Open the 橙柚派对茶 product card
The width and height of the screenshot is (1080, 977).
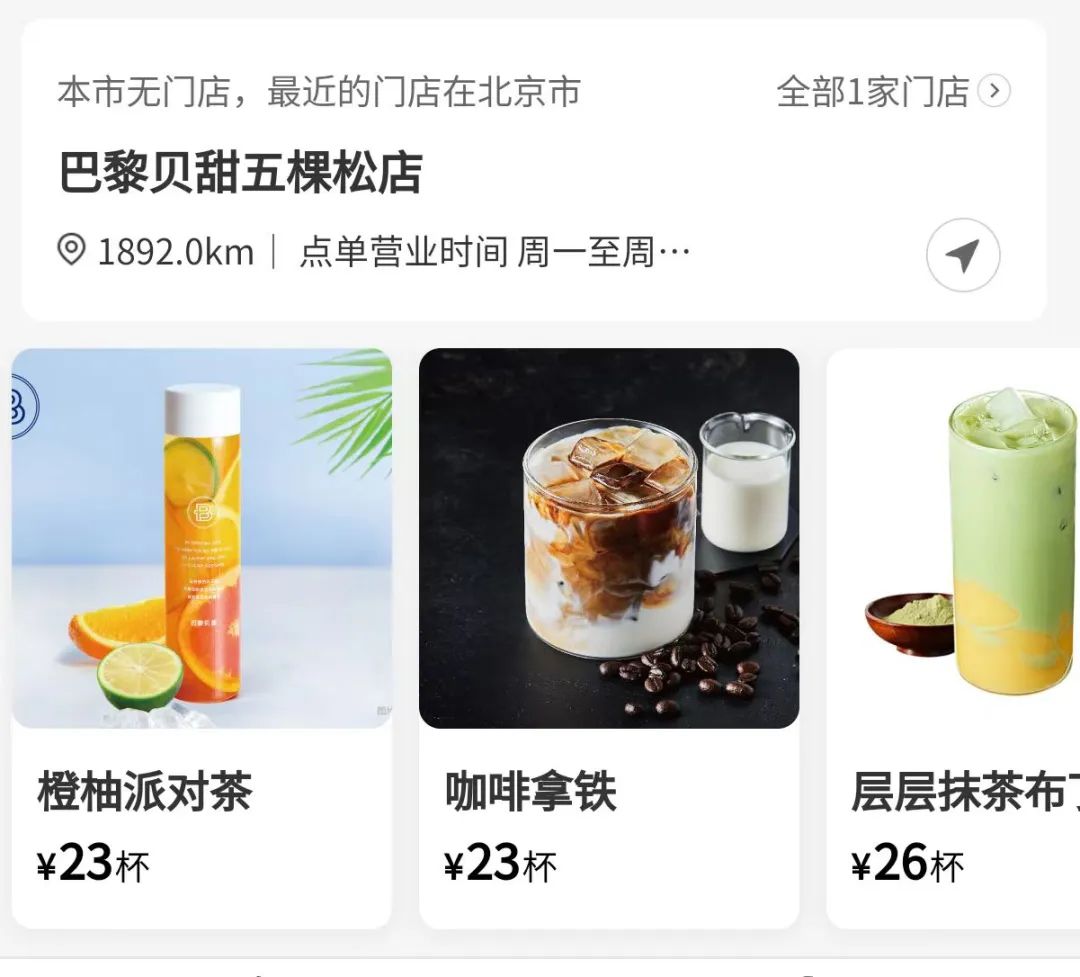(201, 637)
